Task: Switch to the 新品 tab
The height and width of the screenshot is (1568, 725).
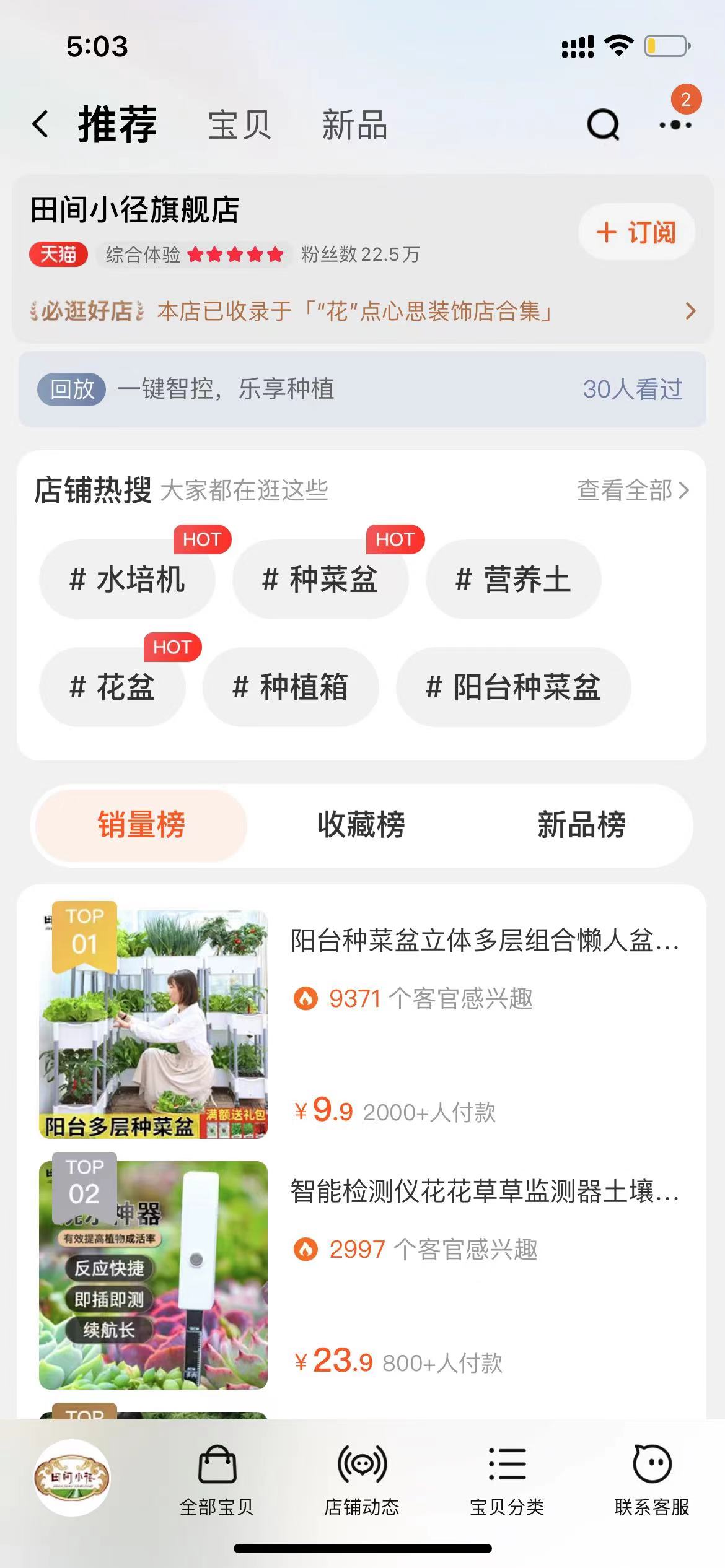Action: [x=354, y=124]
